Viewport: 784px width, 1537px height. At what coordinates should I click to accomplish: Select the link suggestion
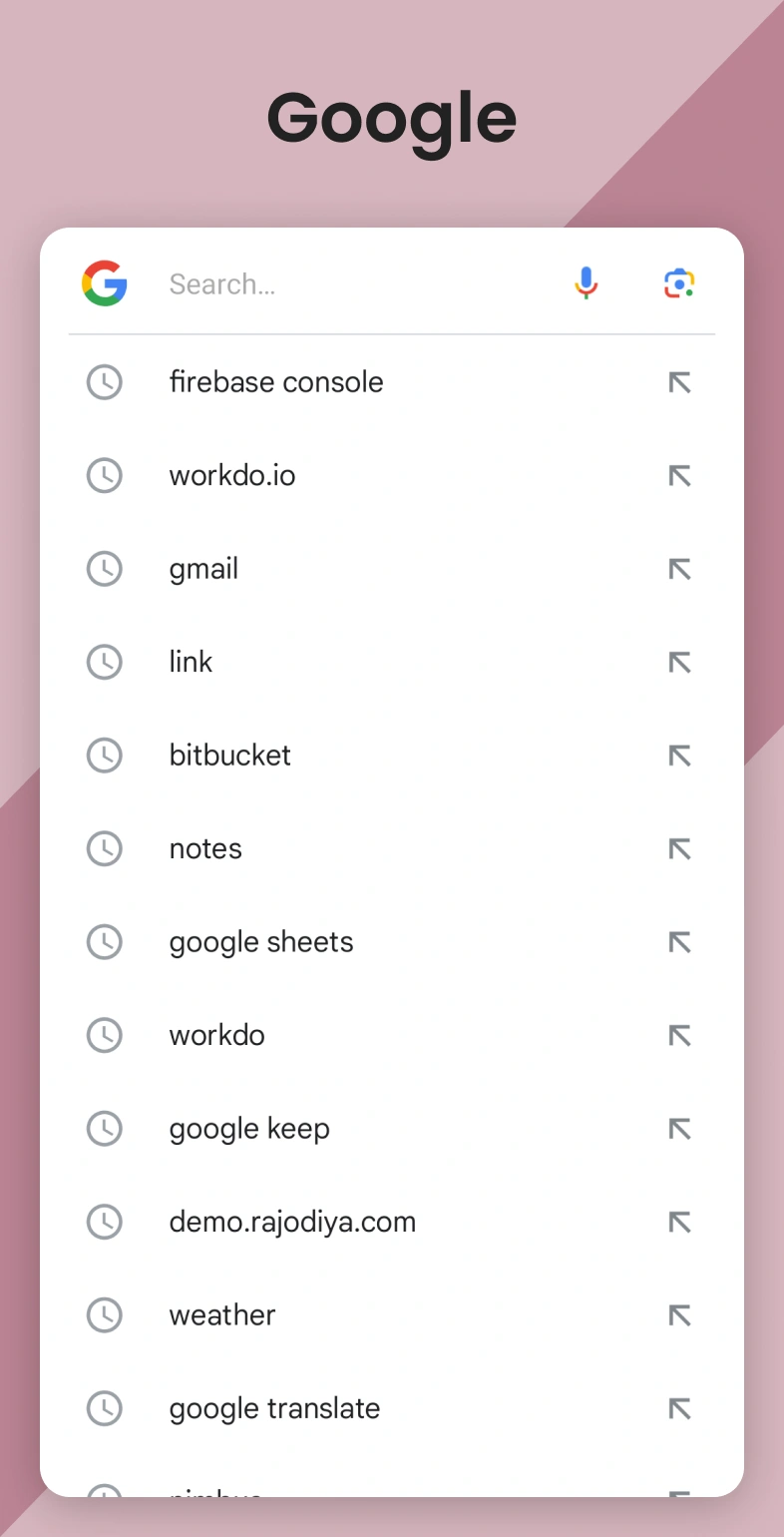(x=191, y=662)
